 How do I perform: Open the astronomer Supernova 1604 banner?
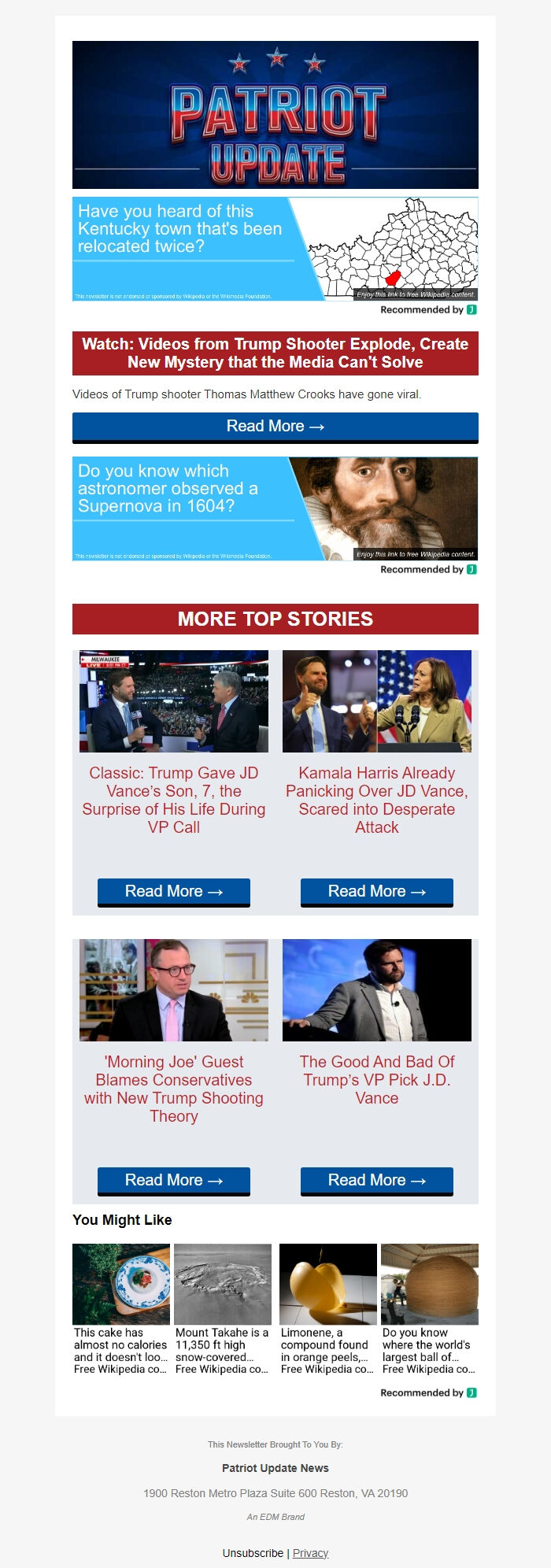[x=275, y=508]
